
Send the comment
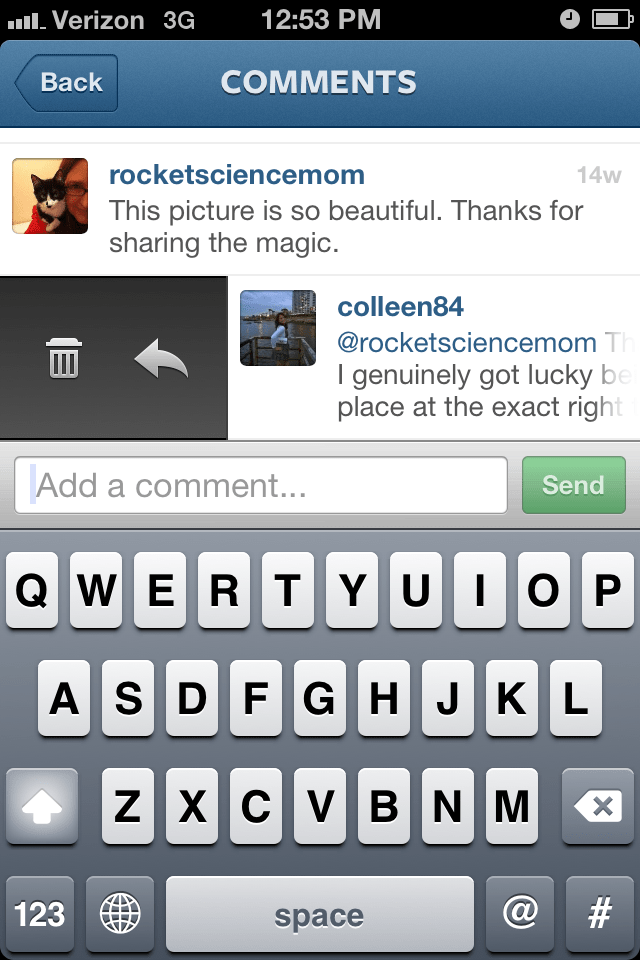[x=574, y=485]
